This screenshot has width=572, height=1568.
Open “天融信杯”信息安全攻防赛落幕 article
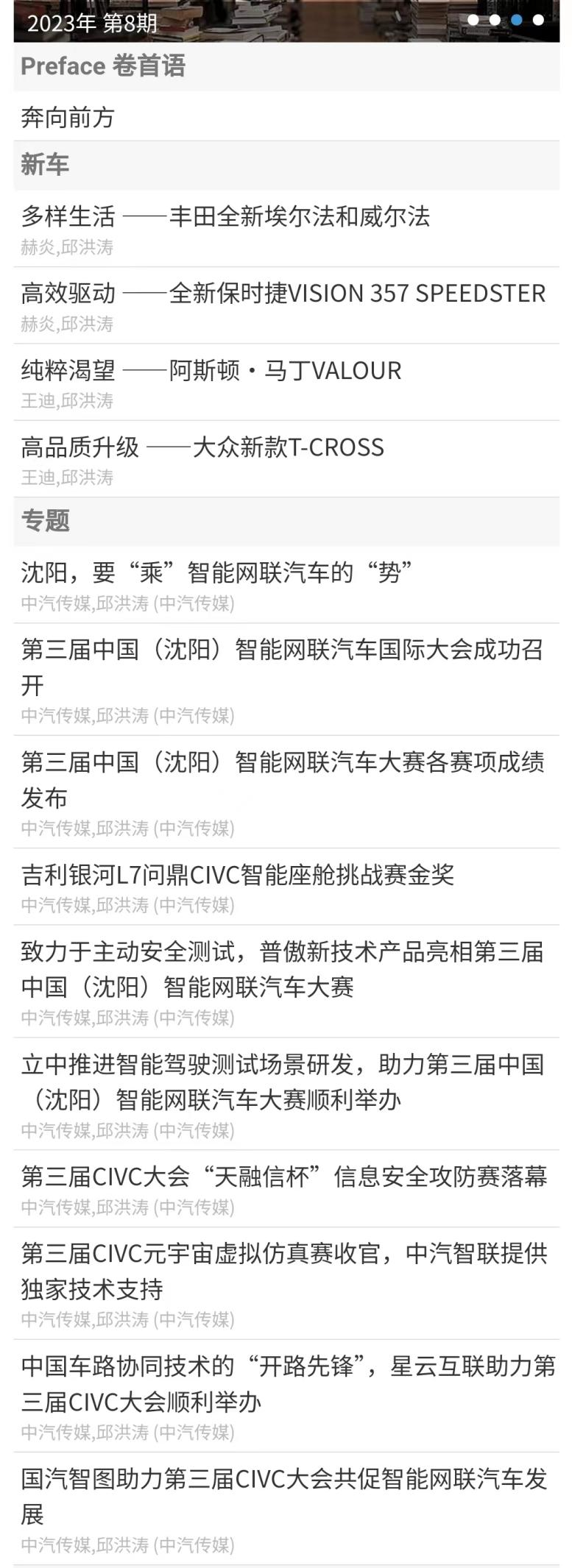[x=286, y=1189]
